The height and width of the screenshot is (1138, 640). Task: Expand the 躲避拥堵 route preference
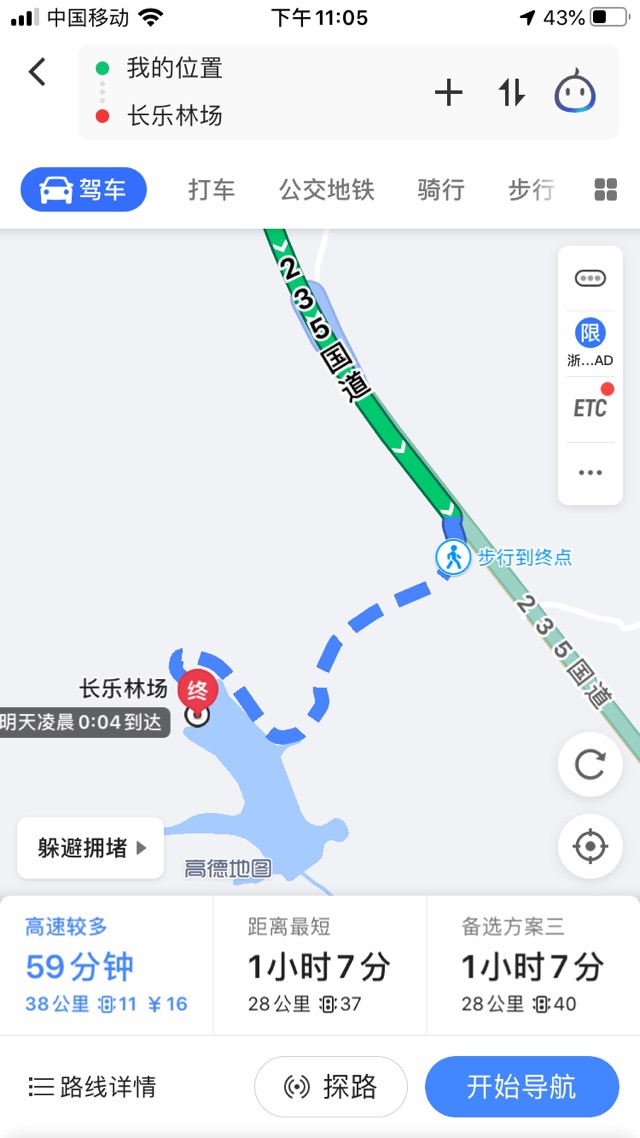pyautogui.click(x=91, y=848)
